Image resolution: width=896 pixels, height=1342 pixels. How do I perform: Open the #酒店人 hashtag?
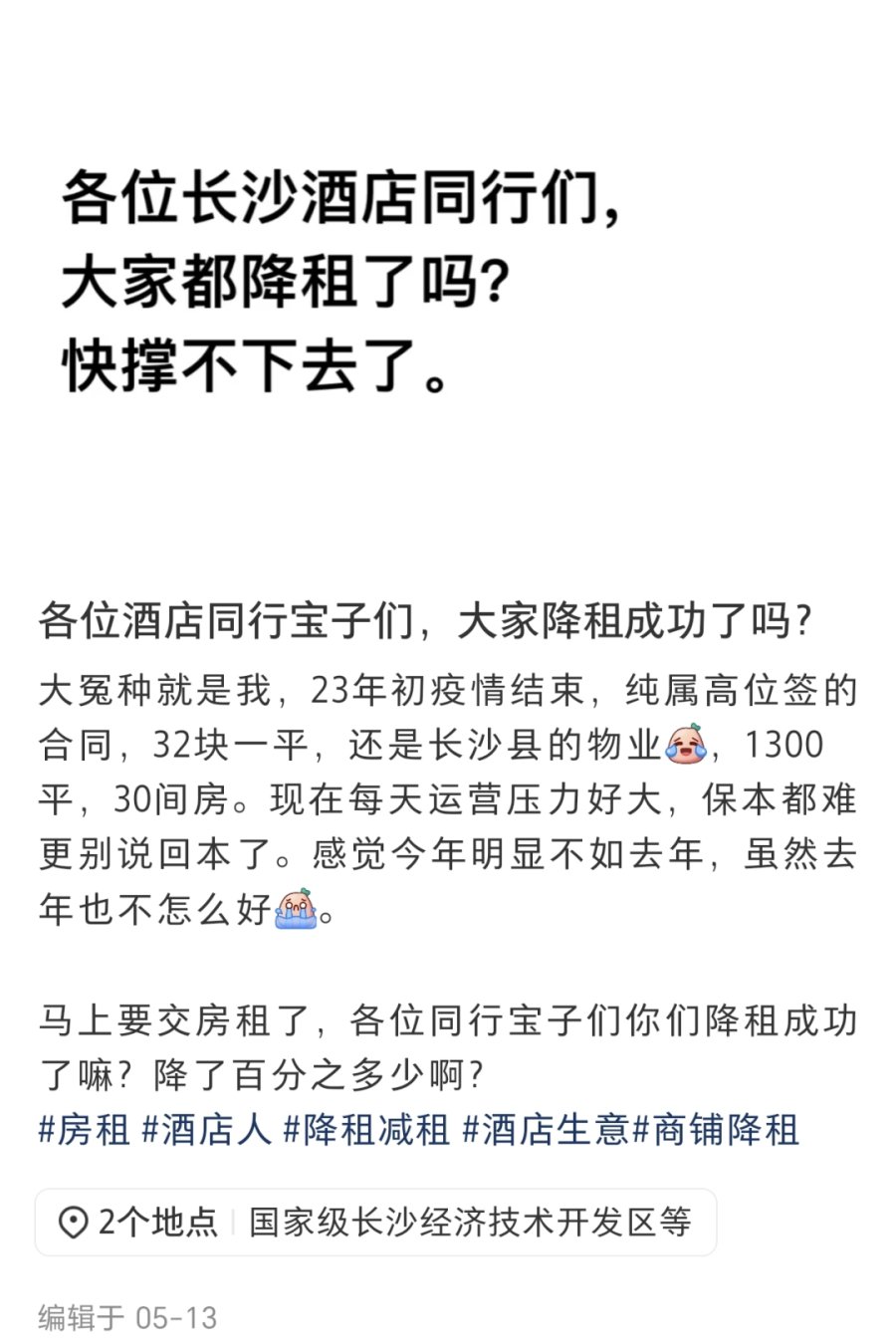206,1130
